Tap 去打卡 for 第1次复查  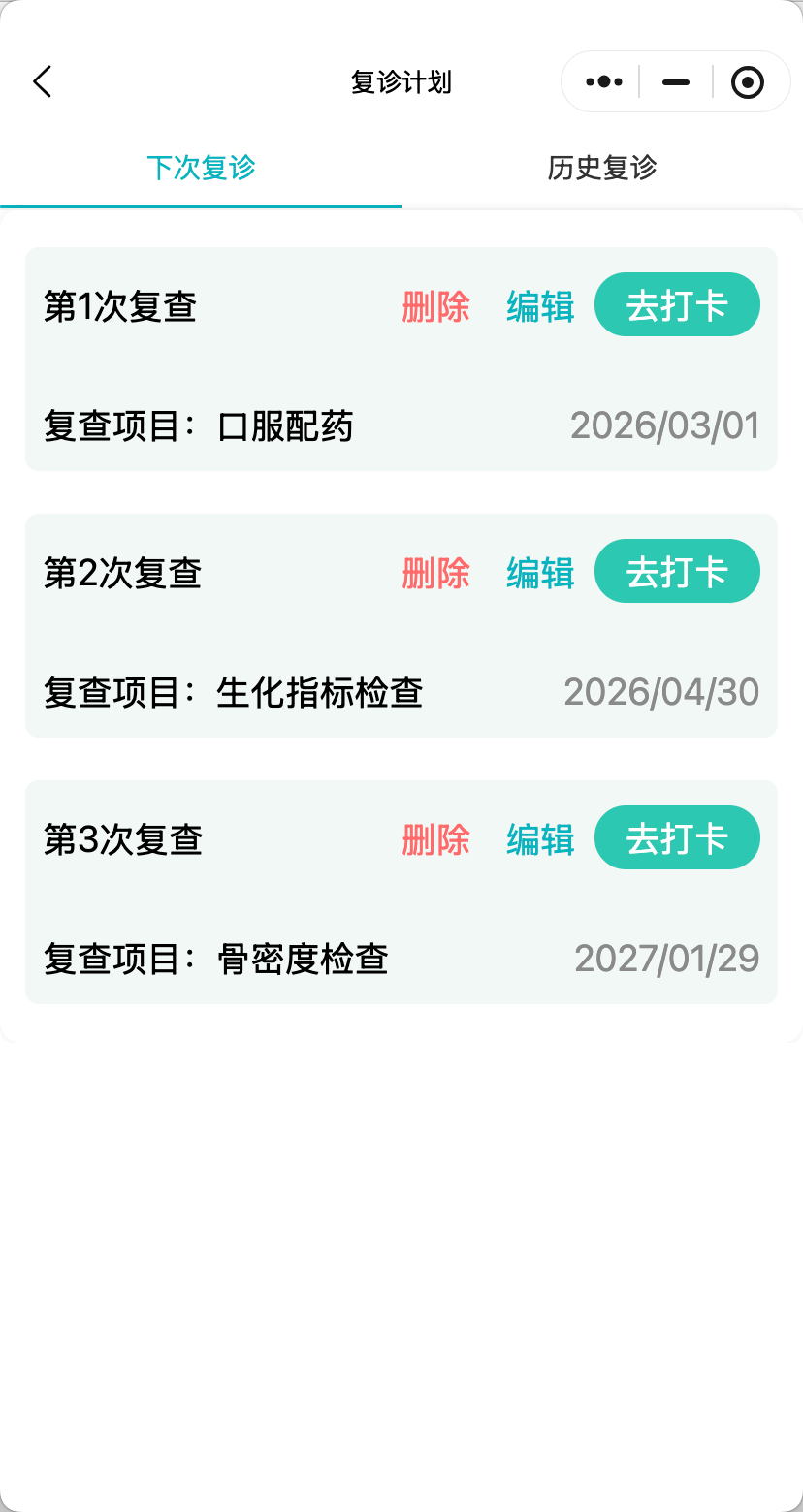(x=677, y=305)
